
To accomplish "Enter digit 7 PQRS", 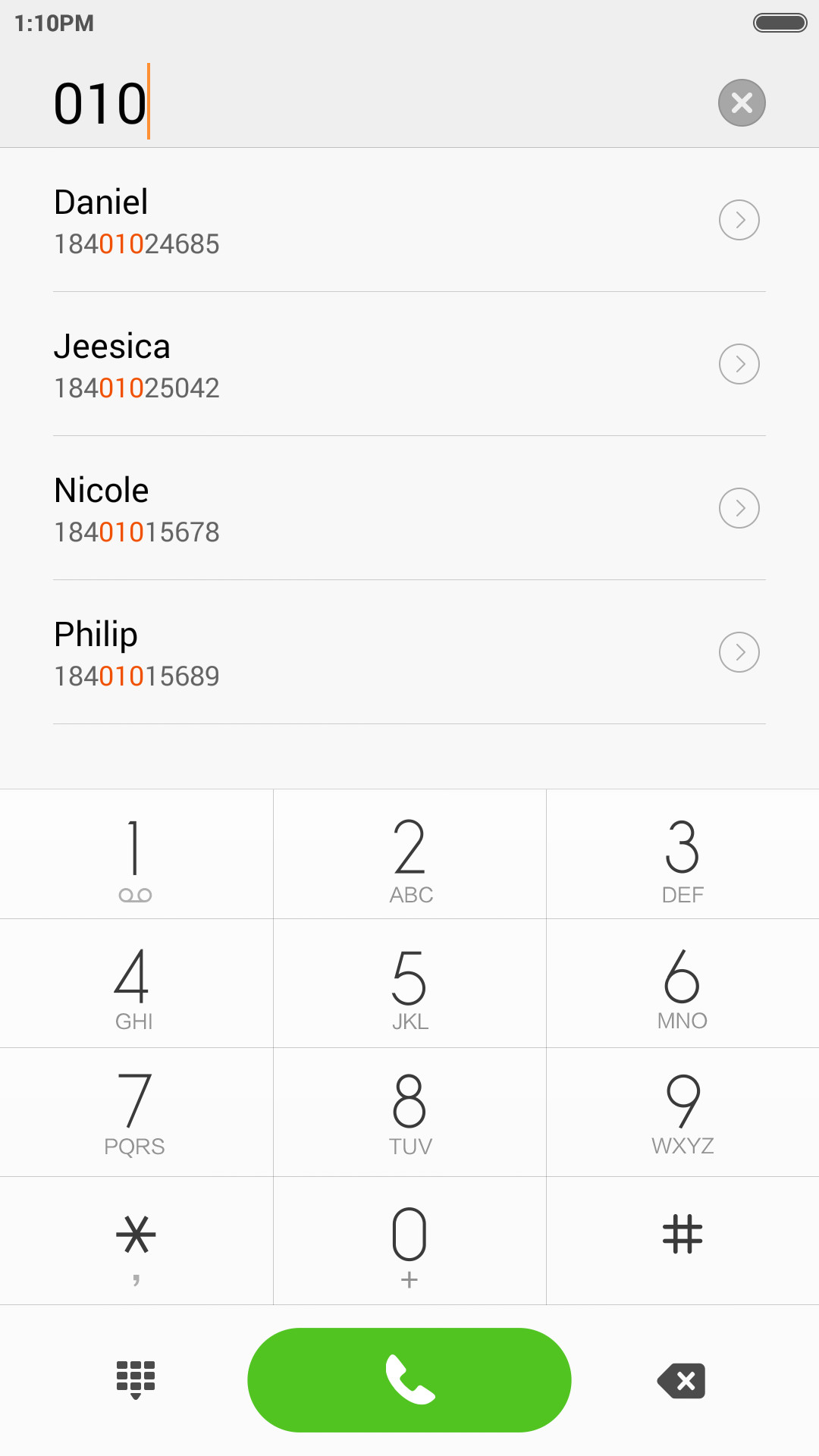I will pyautogui.click(x=136, y=1112).
